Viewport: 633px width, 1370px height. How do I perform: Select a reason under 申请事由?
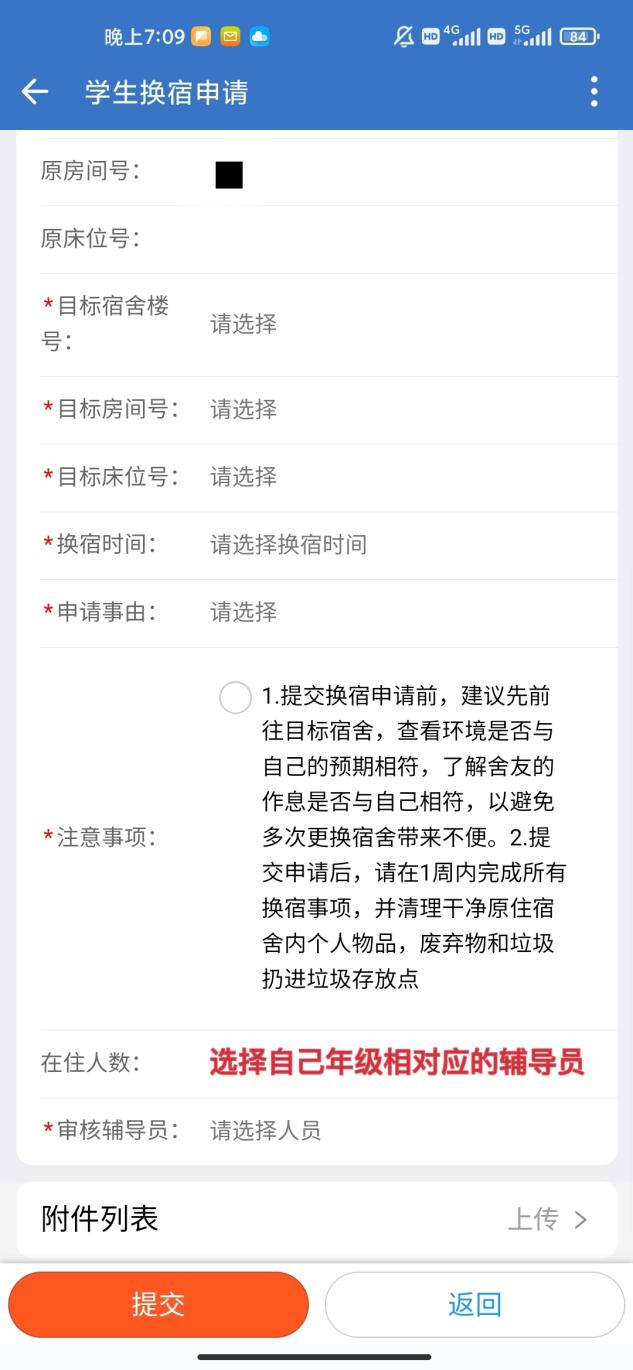point(243,612)
